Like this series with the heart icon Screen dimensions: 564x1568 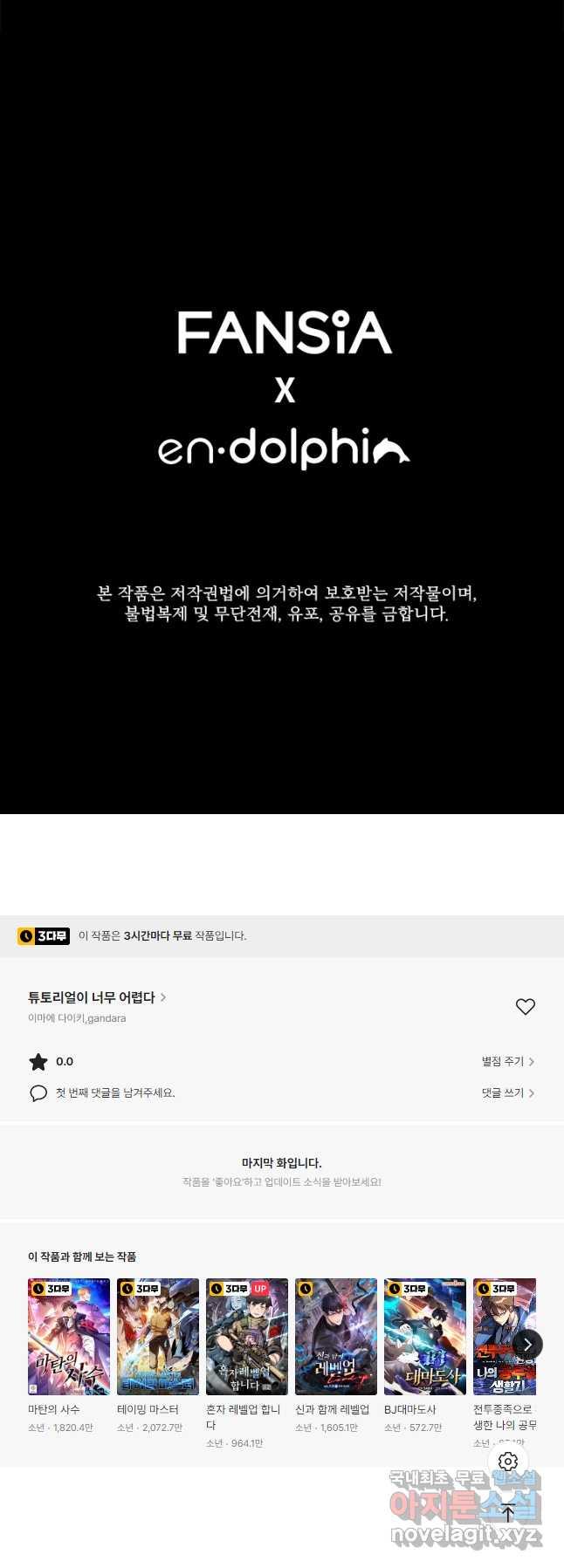pos(525,1007)
